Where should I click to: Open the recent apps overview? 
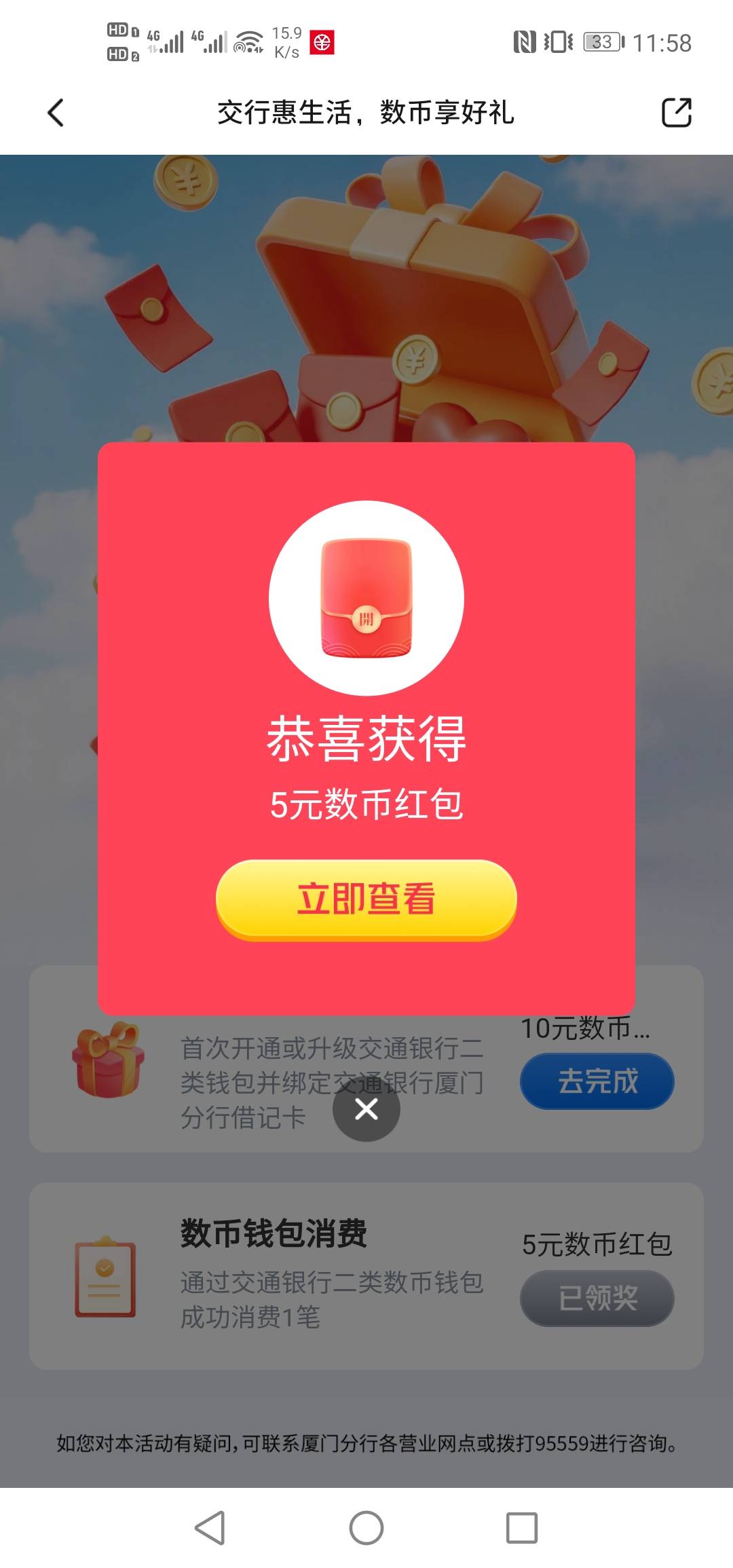pos(522,1528)
